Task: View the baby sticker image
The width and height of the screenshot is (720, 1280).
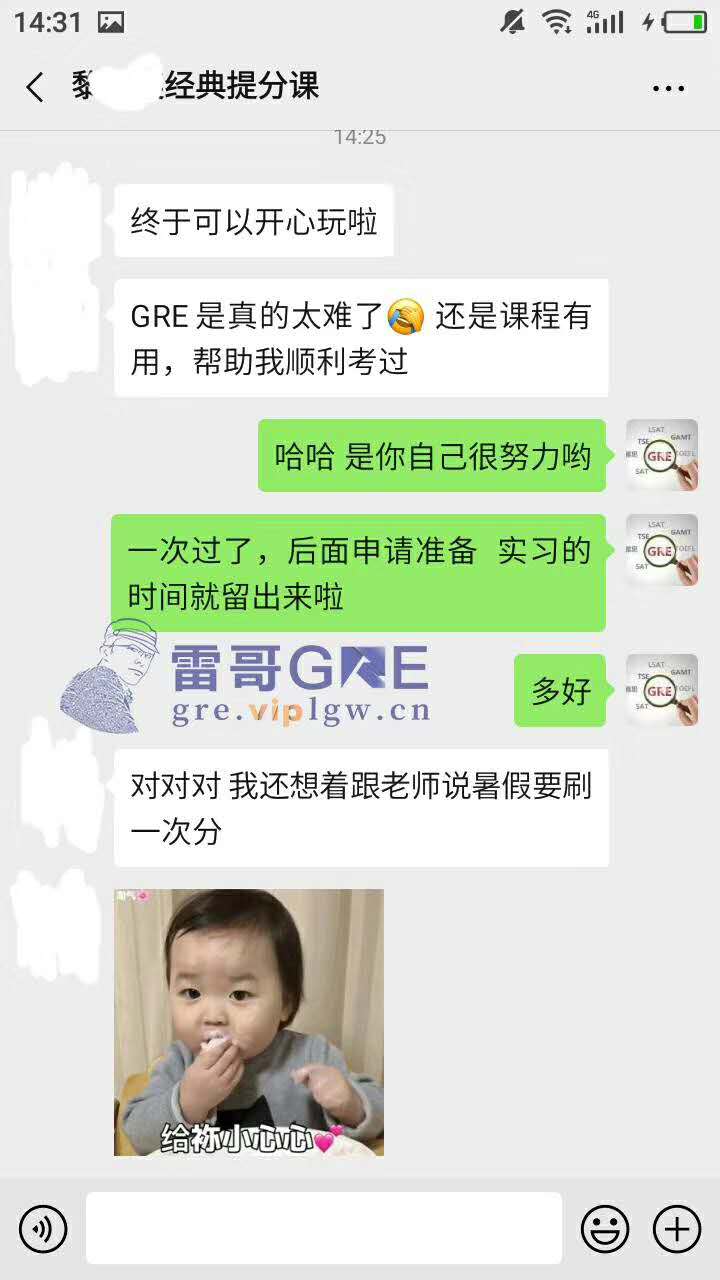Action: (x=249, y=1022)
